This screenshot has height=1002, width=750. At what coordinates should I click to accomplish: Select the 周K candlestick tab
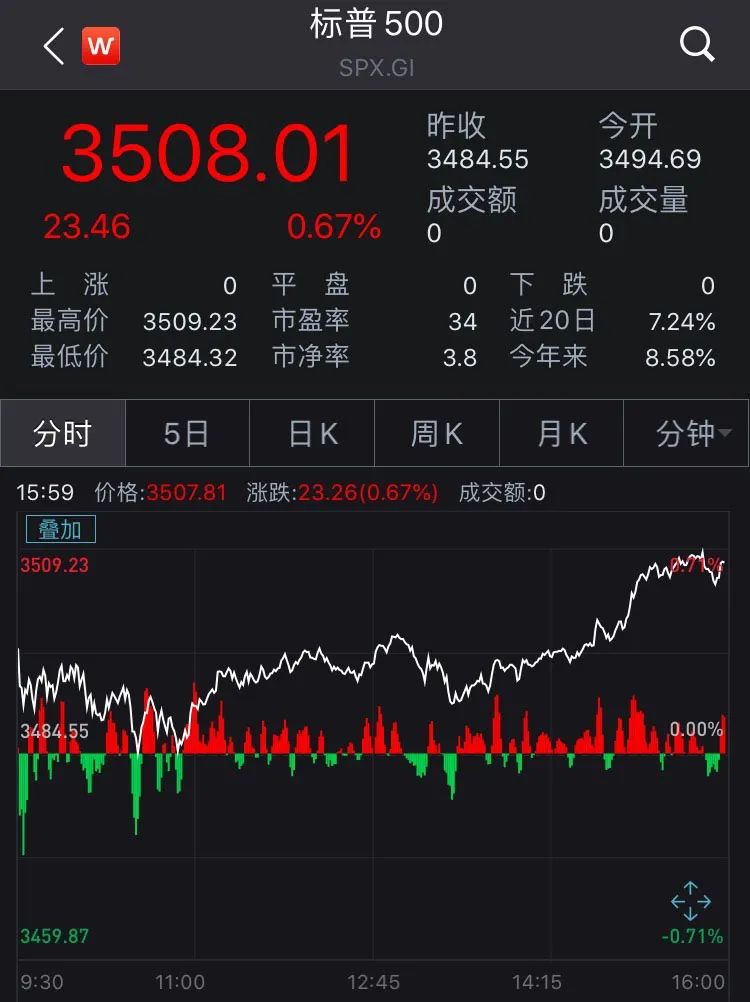(437, 433)
